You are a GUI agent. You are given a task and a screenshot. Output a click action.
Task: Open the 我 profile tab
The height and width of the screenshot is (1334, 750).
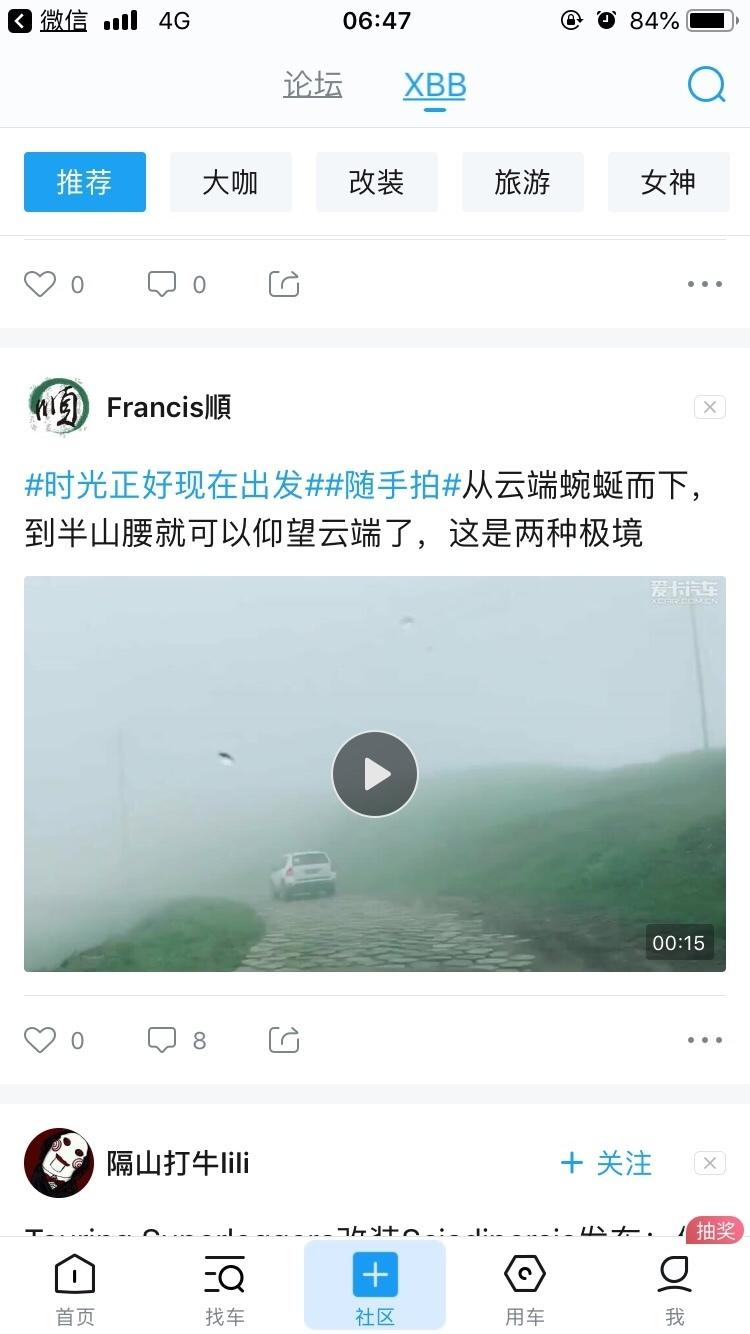pyautogui.click(x=675, y=1290)
